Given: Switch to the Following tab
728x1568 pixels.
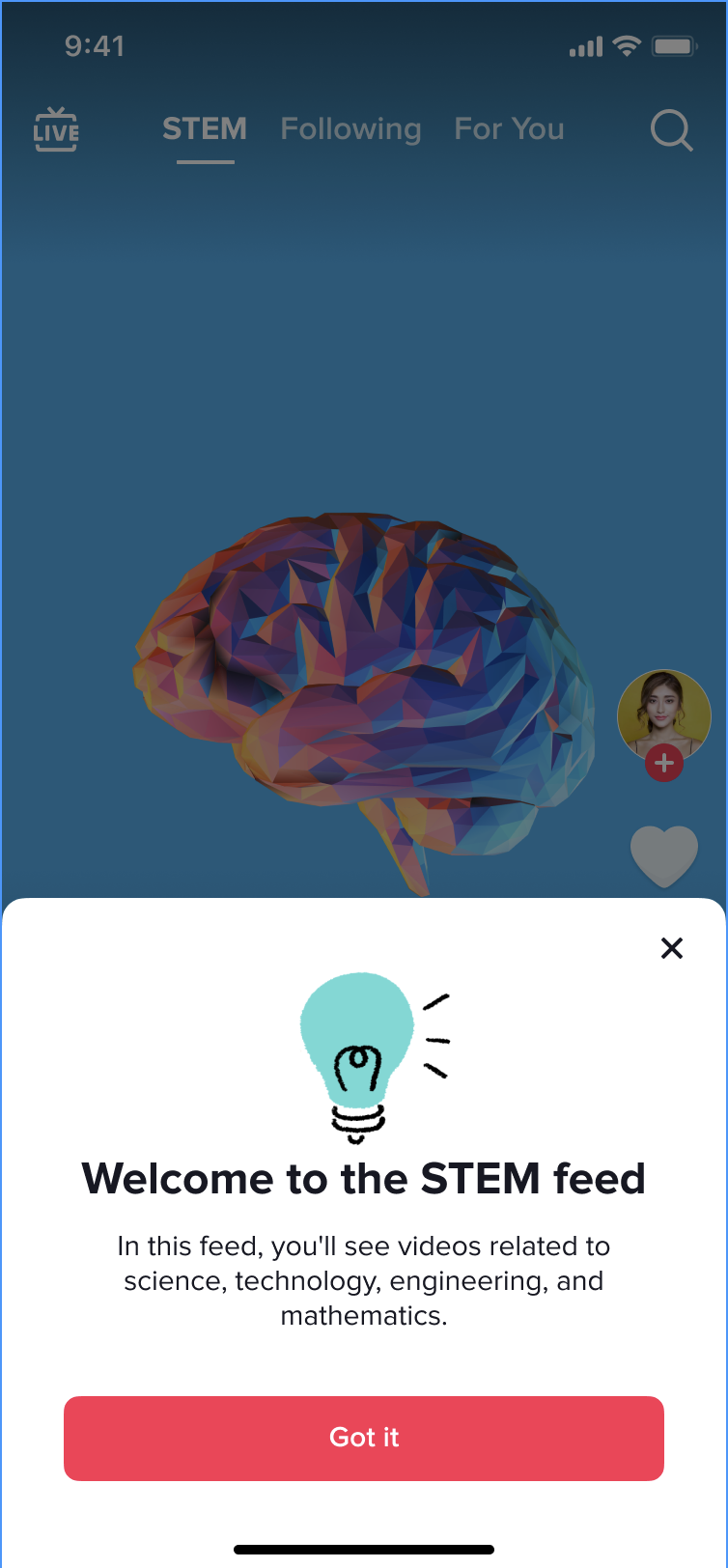Looking at the screenshot, I should [x=350, y=129].
